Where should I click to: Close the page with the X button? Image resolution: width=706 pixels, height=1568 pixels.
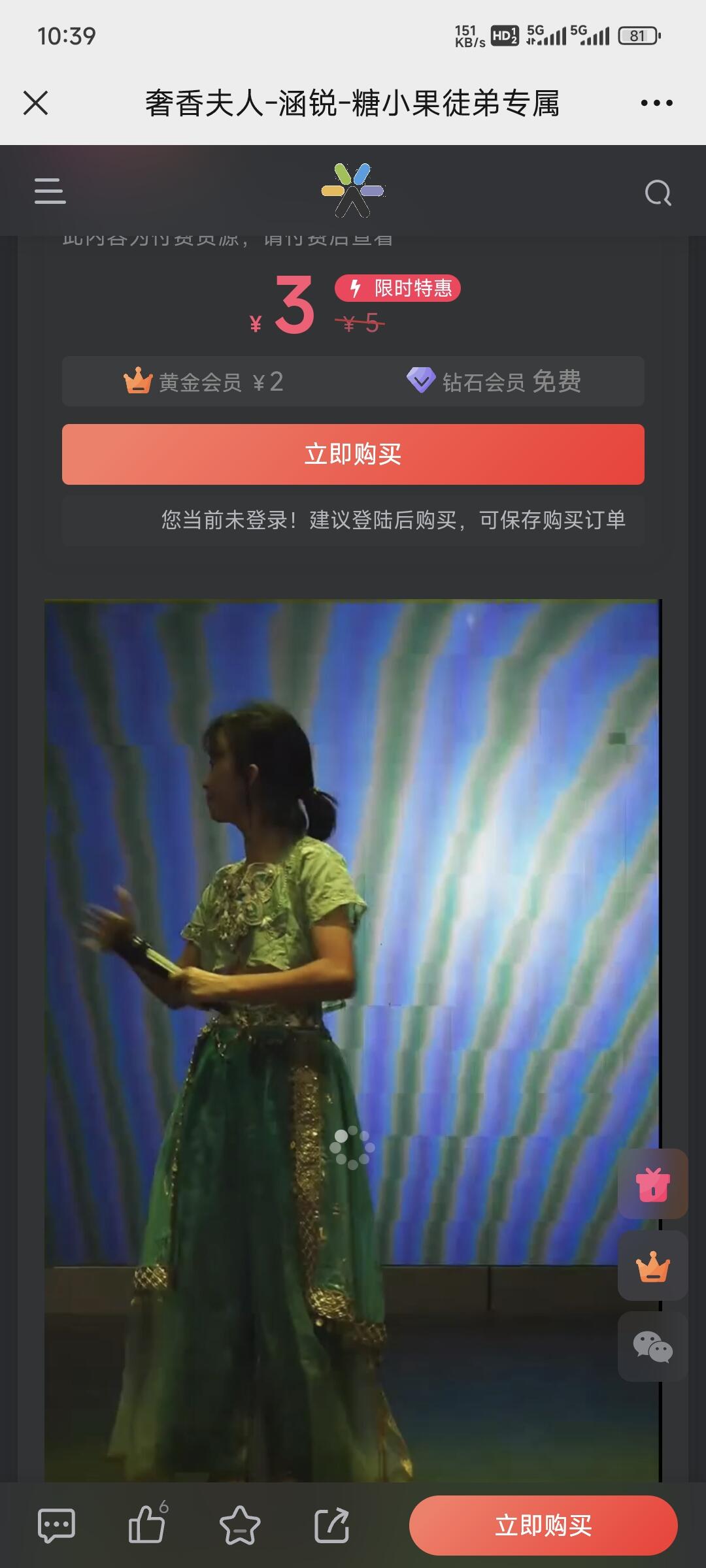coord(35,103)
